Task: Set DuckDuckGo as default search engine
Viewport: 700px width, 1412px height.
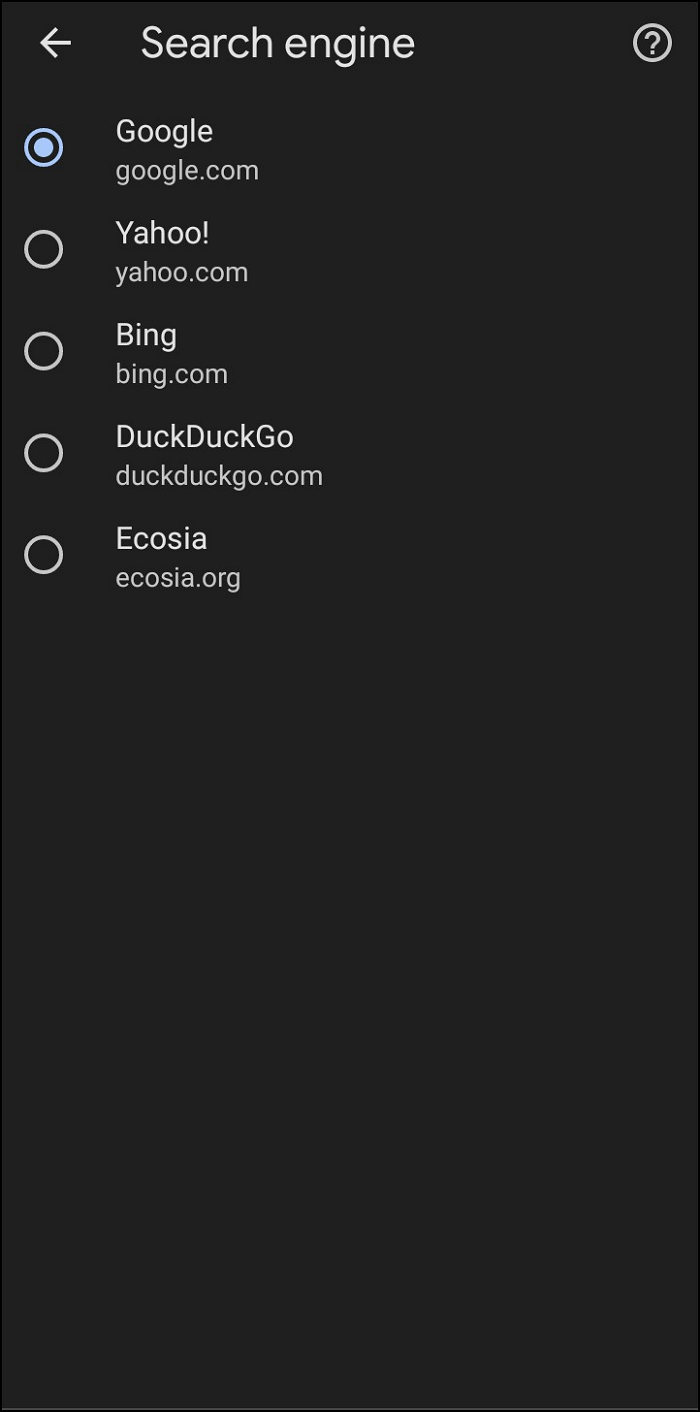Action: [x=44, y=454]
